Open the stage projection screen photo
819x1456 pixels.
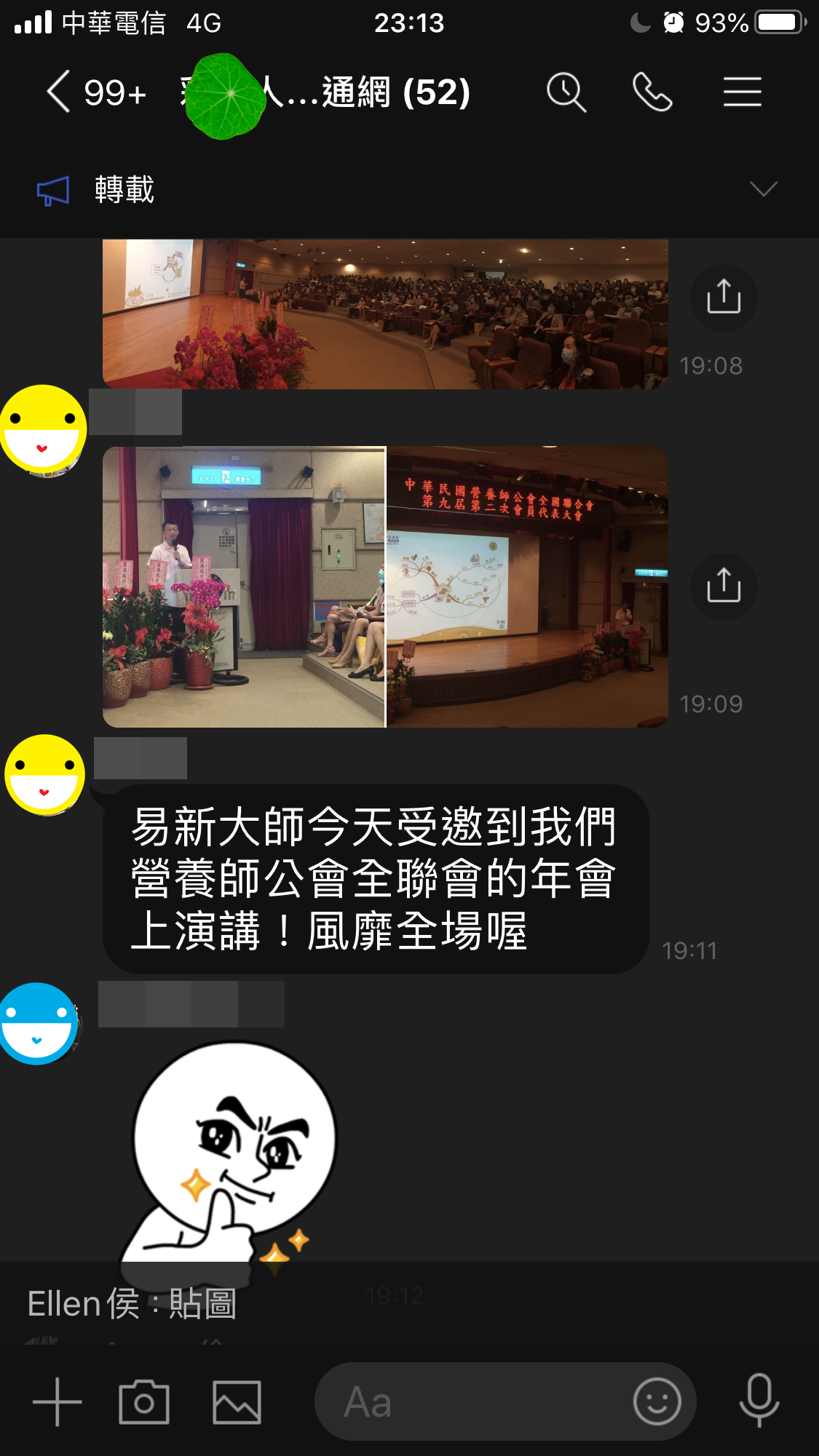coord(527,586)
